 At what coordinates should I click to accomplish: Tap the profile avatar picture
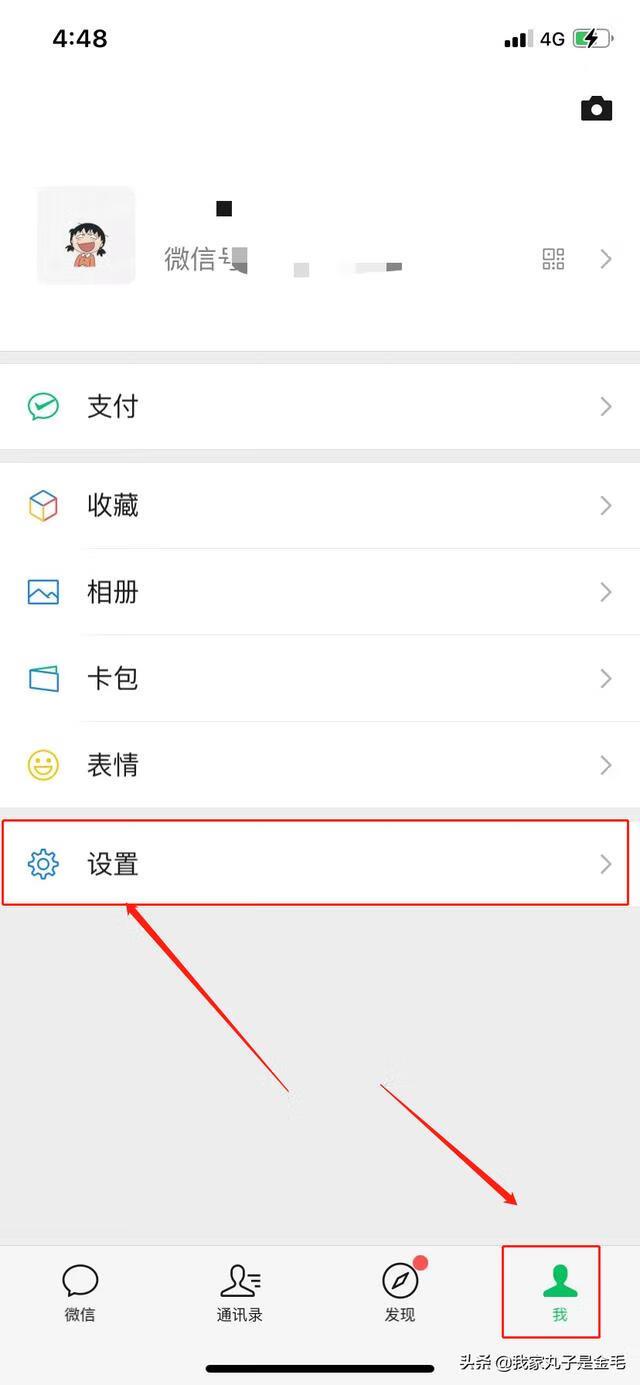pyautogui.click(x=86, y=236)
